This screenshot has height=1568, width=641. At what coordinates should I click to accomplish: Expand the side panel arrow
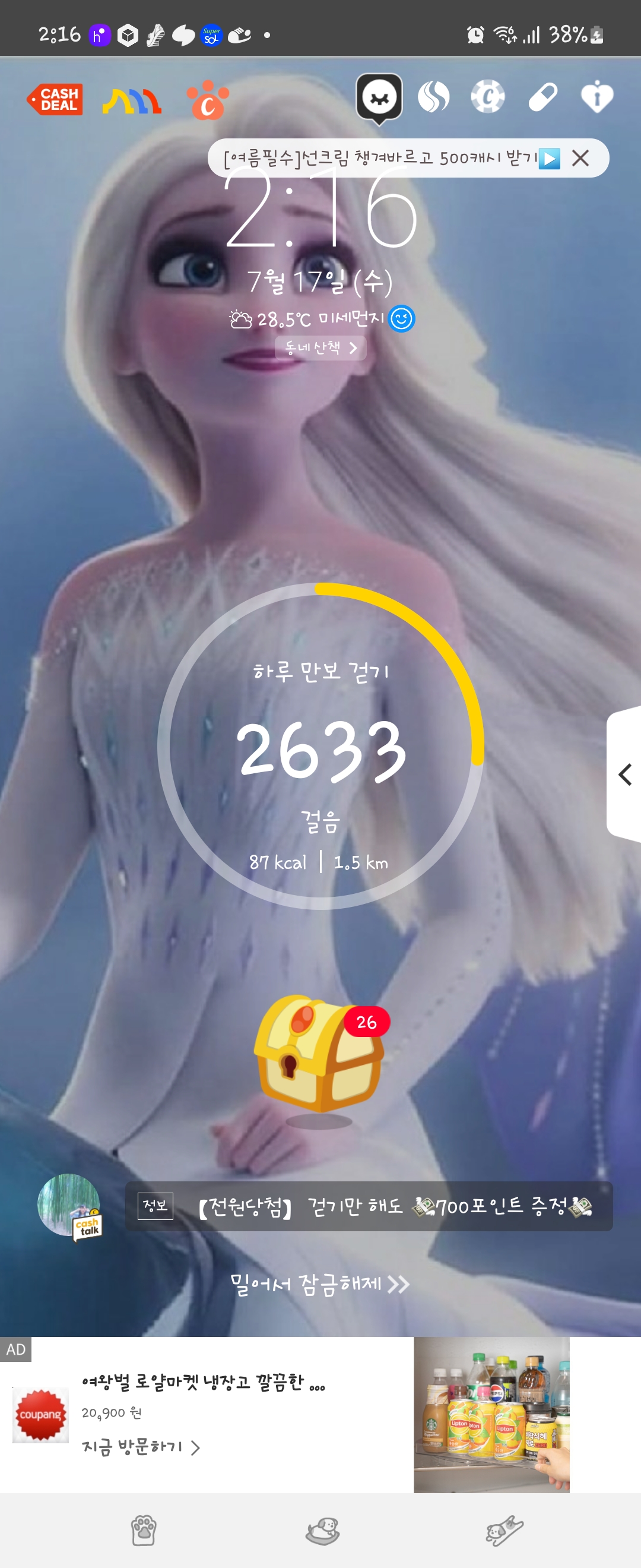click(x=624, y=774)
